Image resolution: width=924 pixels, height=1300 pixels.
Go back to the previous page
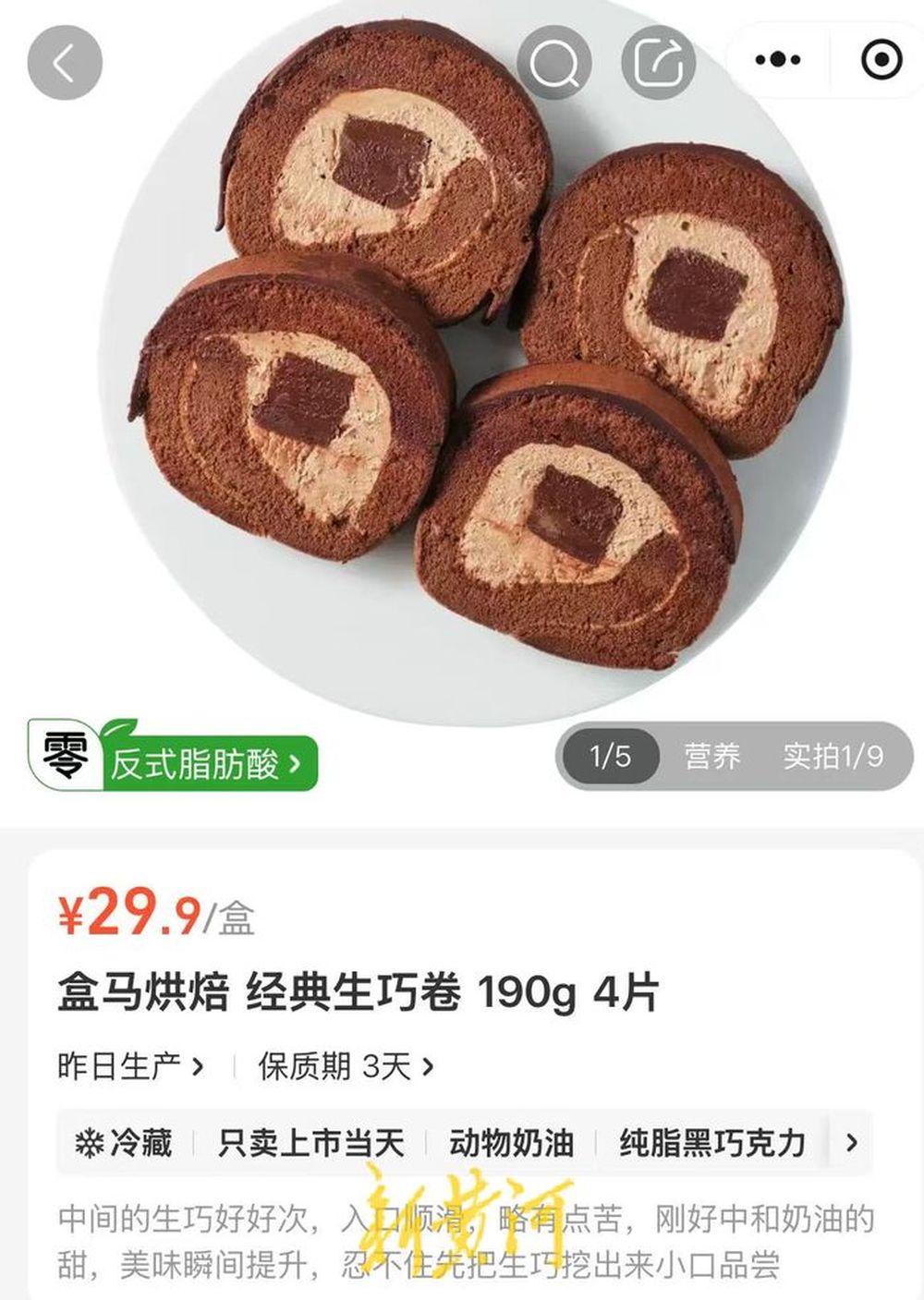point(65,62)
